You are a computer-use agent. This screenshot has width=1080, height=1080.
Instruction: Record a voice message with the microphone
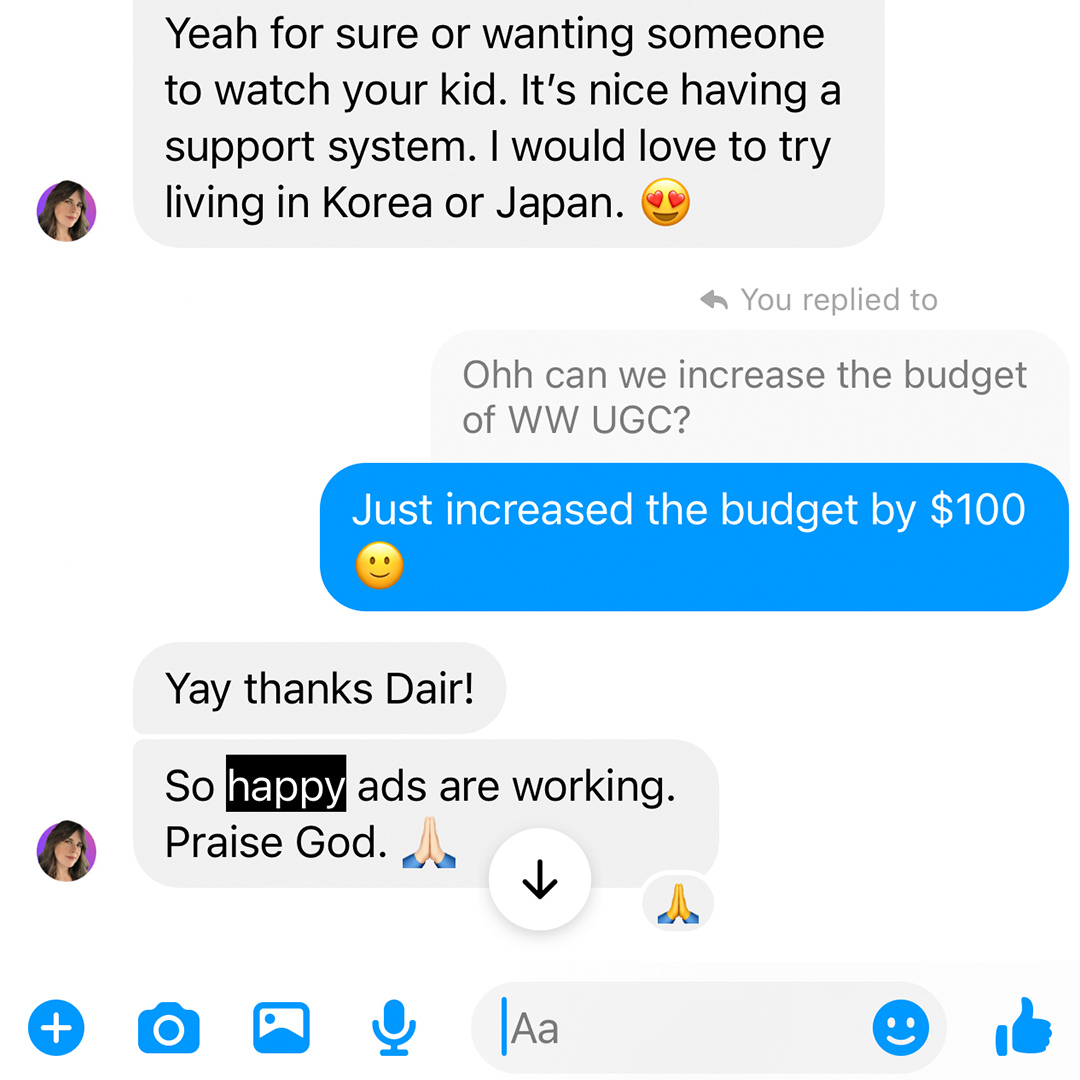394,1027
